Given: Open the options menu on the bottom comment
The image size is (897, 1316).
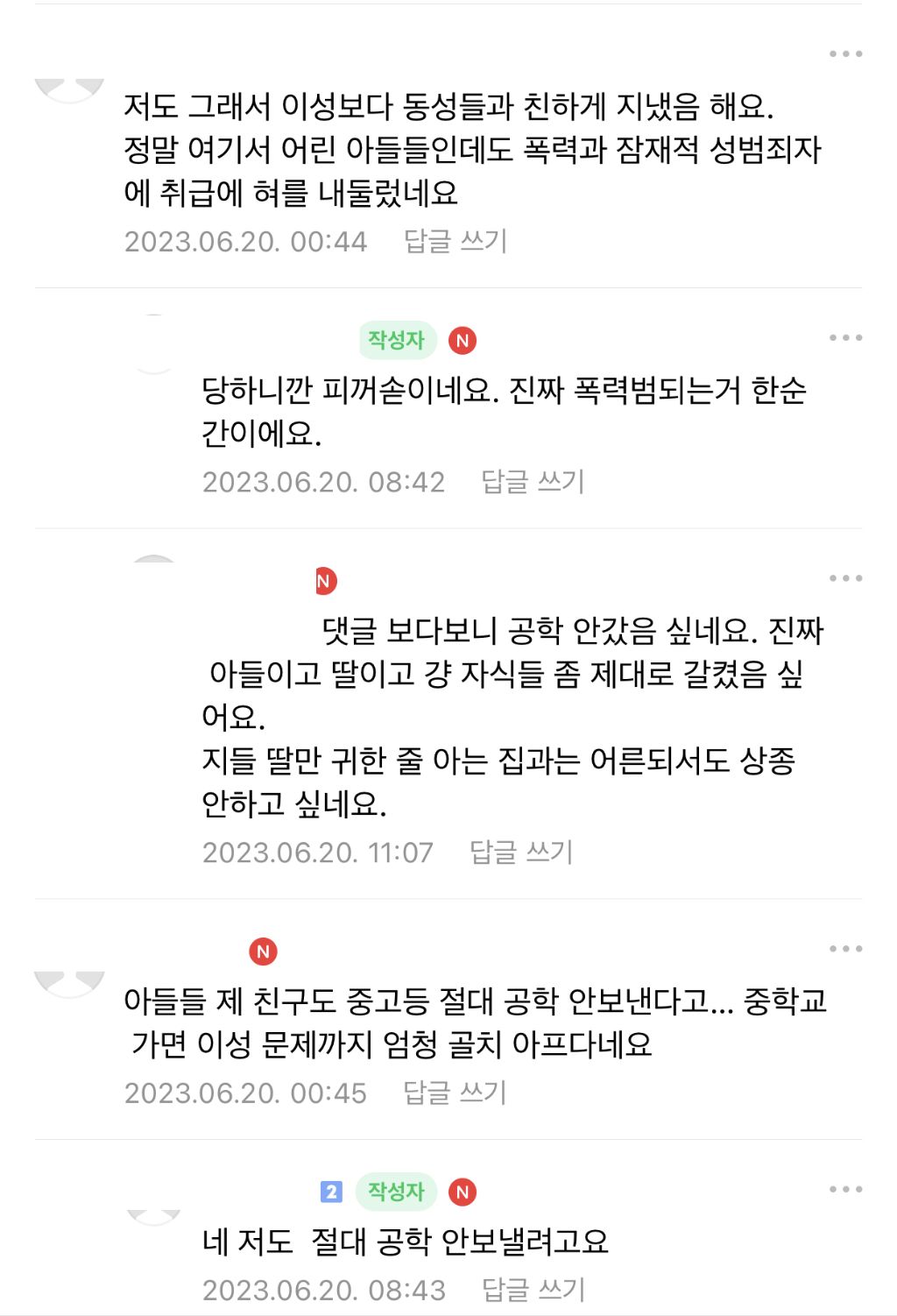Looking at the screenshot, I should [844, 1190].
